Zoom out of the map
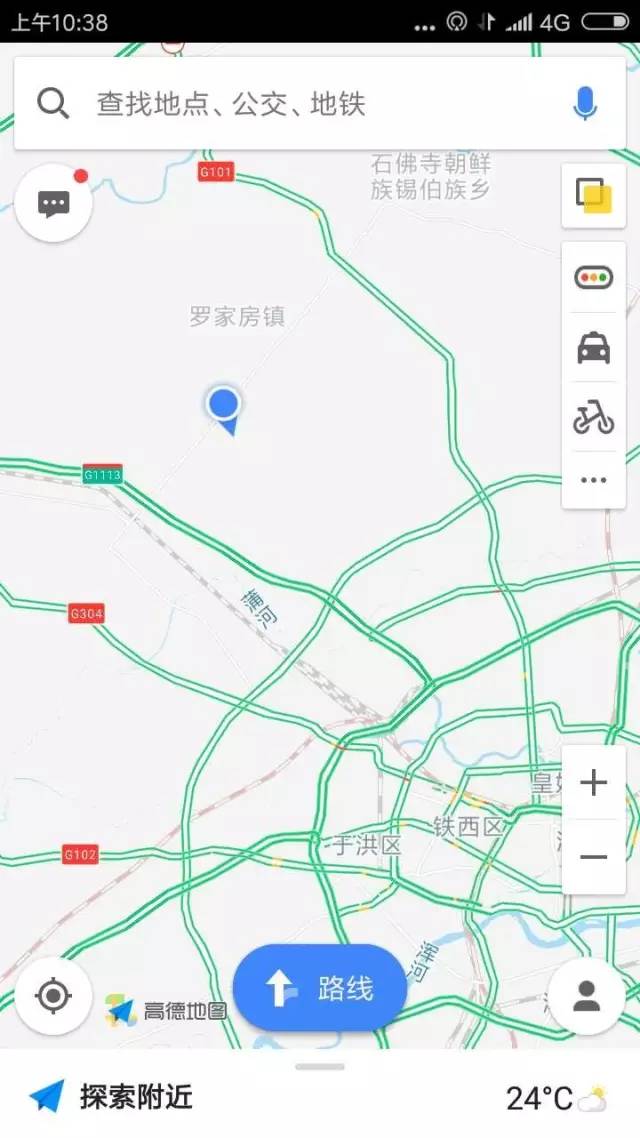The image size is (640, 1138). coord(594,857)
